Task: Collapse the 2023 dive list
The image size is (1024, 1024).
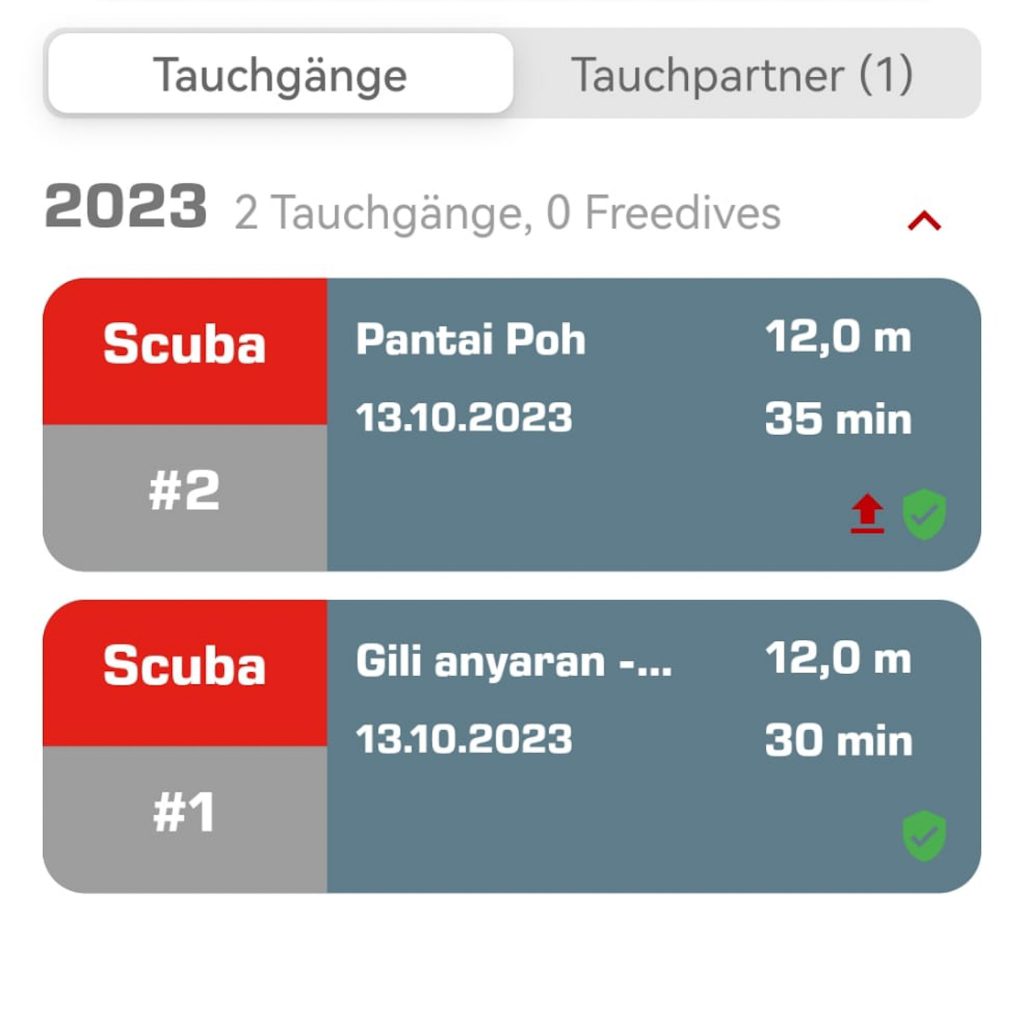Action: [924, 222]
